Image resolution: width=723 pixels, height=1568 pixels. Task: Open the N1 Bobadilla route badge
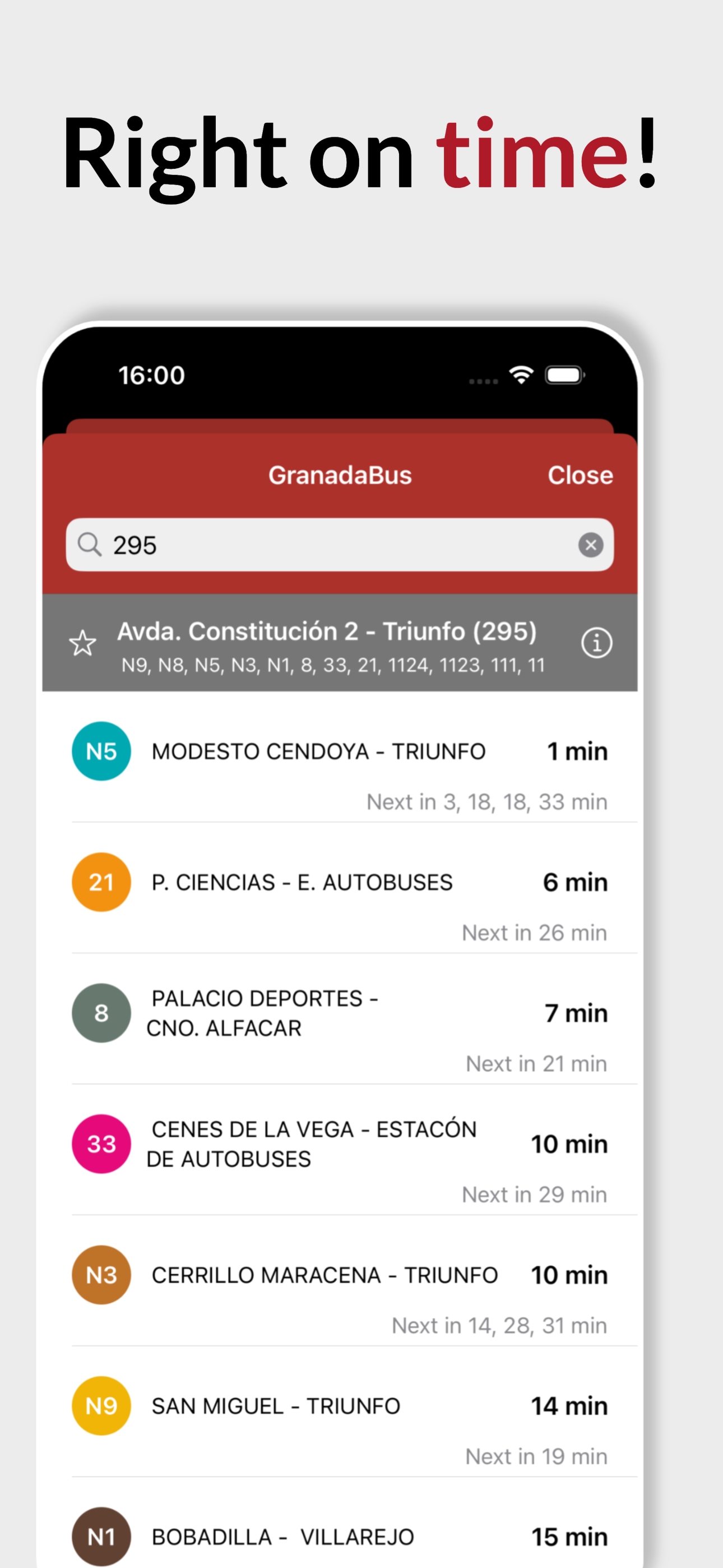(x=101, y=1537)
